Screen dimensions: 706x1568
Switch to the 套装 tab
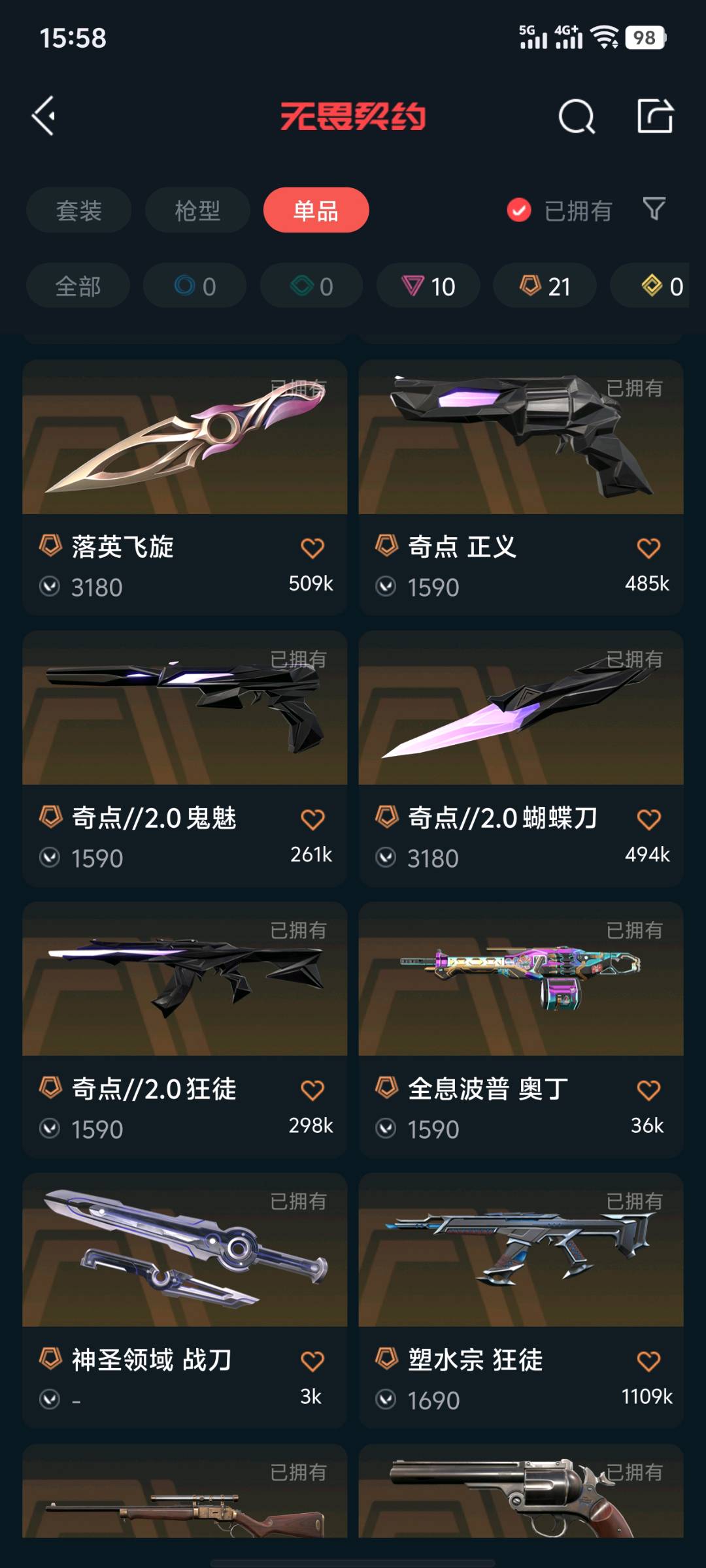coord(78,210)
